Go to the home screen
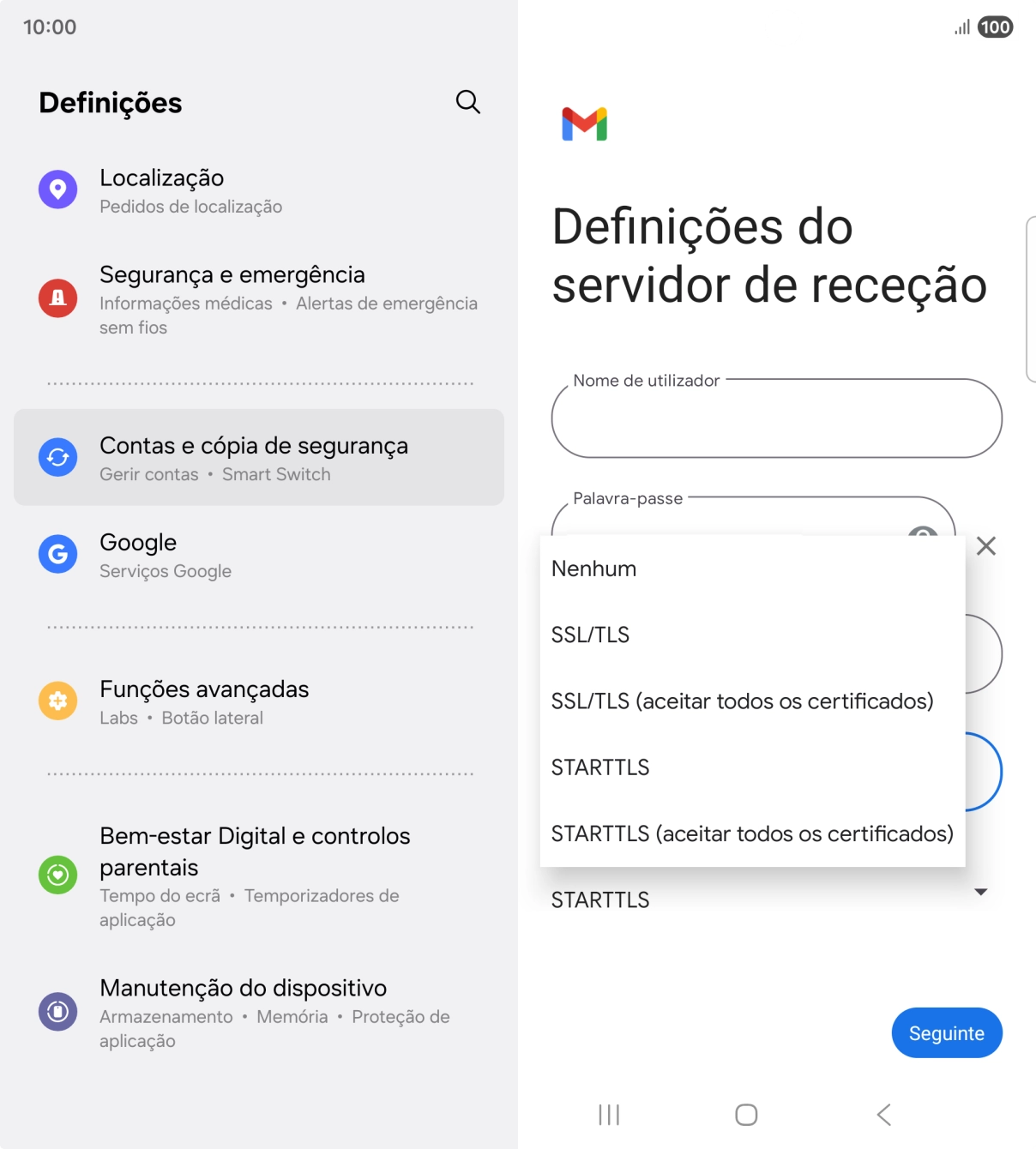The height and width of the screenshot is (1149, 1036). click(x=746, y=1115)
